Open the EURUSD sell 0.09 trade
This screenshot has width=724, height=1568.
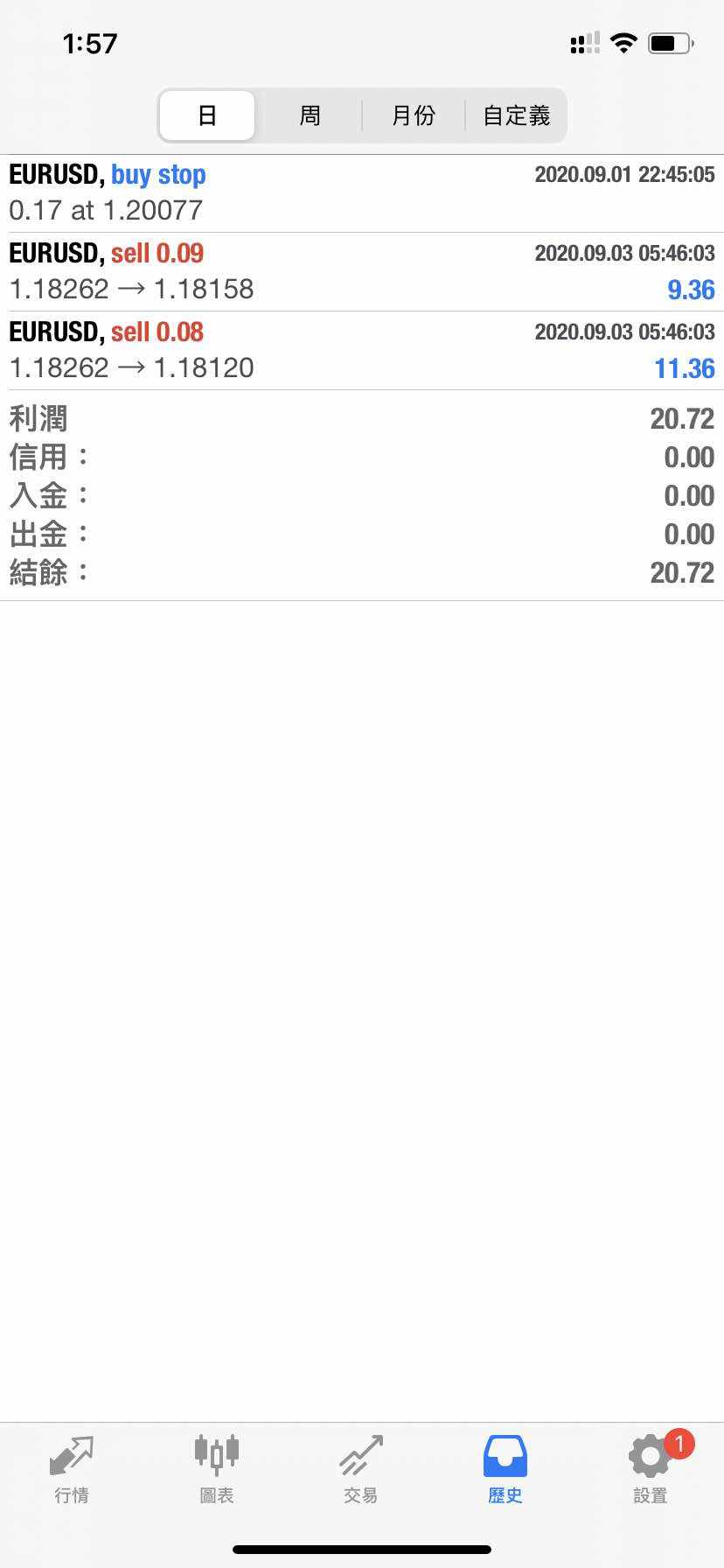pyautogui.click(x=362, y=272)
